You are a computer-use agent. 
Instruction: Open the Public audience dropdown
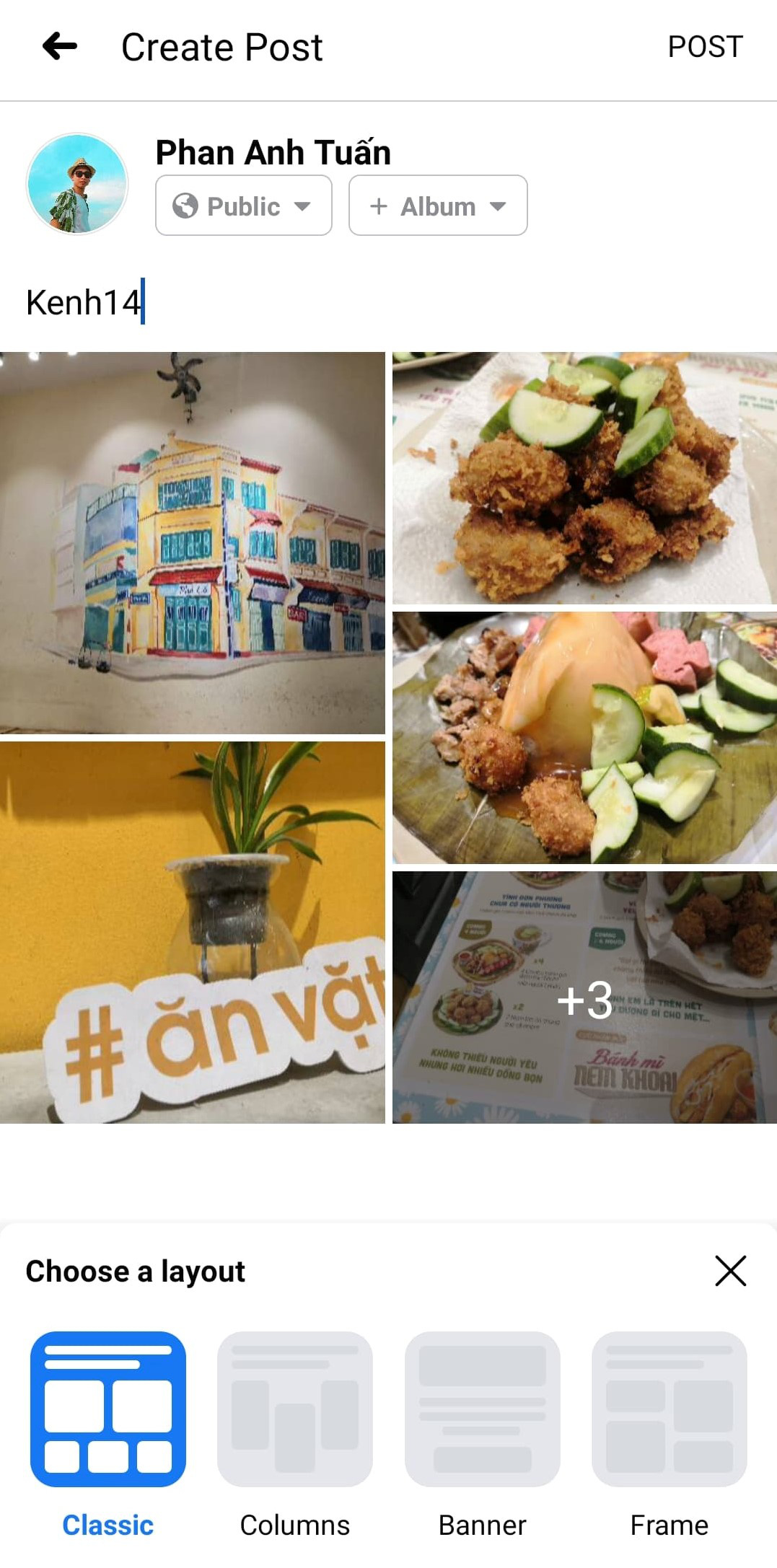click(243, 206)
